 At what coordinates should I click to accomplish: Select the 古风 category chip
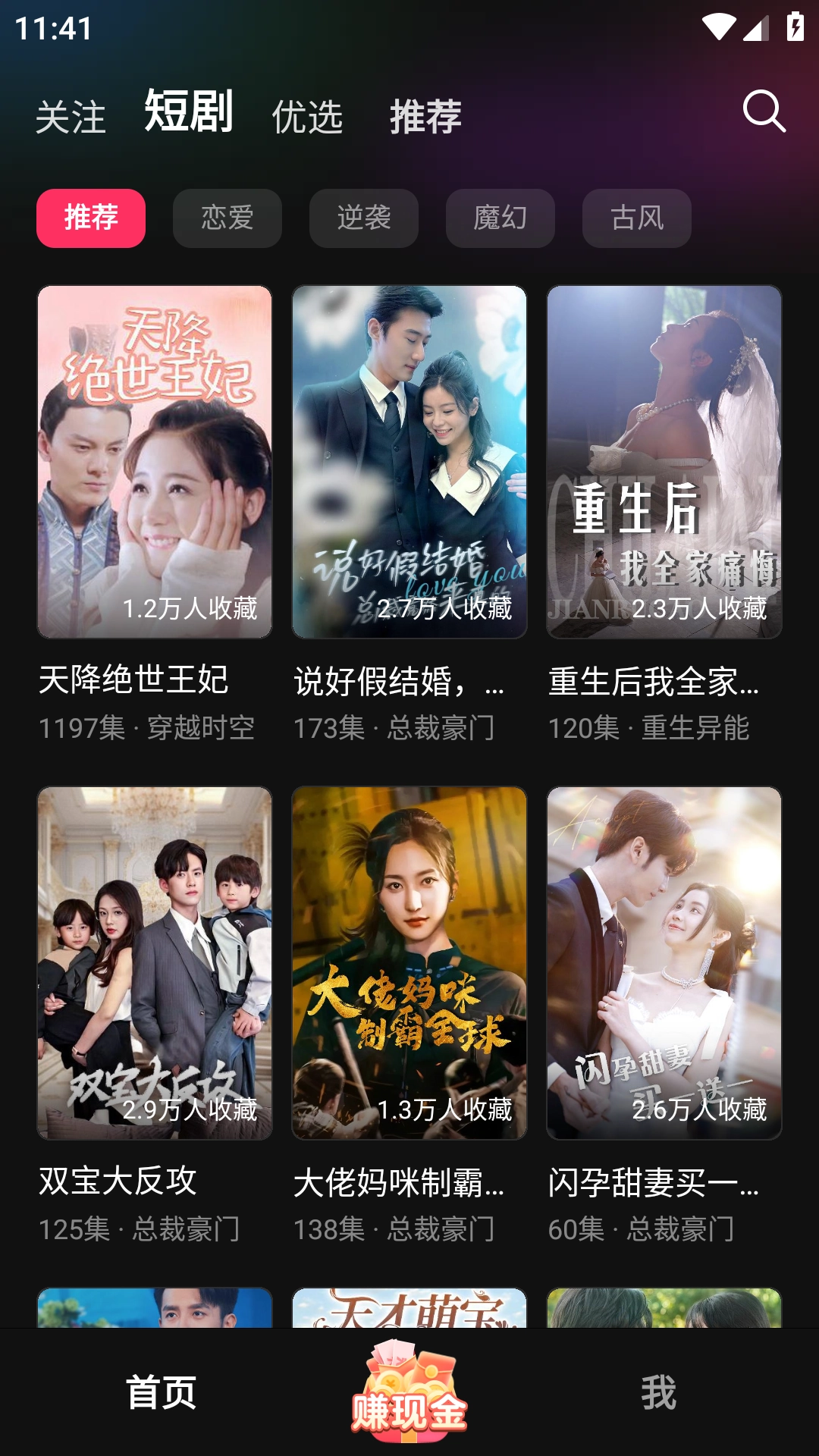pos(638,218)
